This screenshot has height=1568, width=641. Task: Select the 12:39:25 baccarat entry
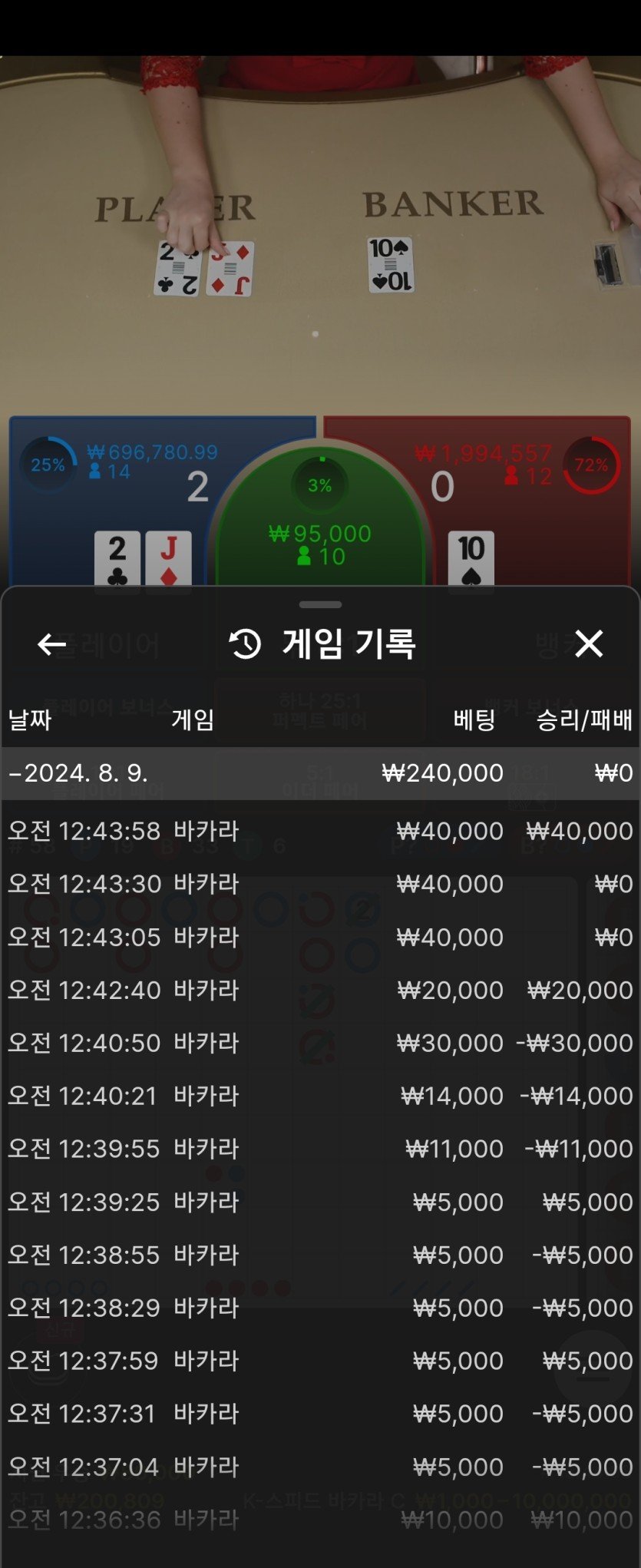(320, 1202)
